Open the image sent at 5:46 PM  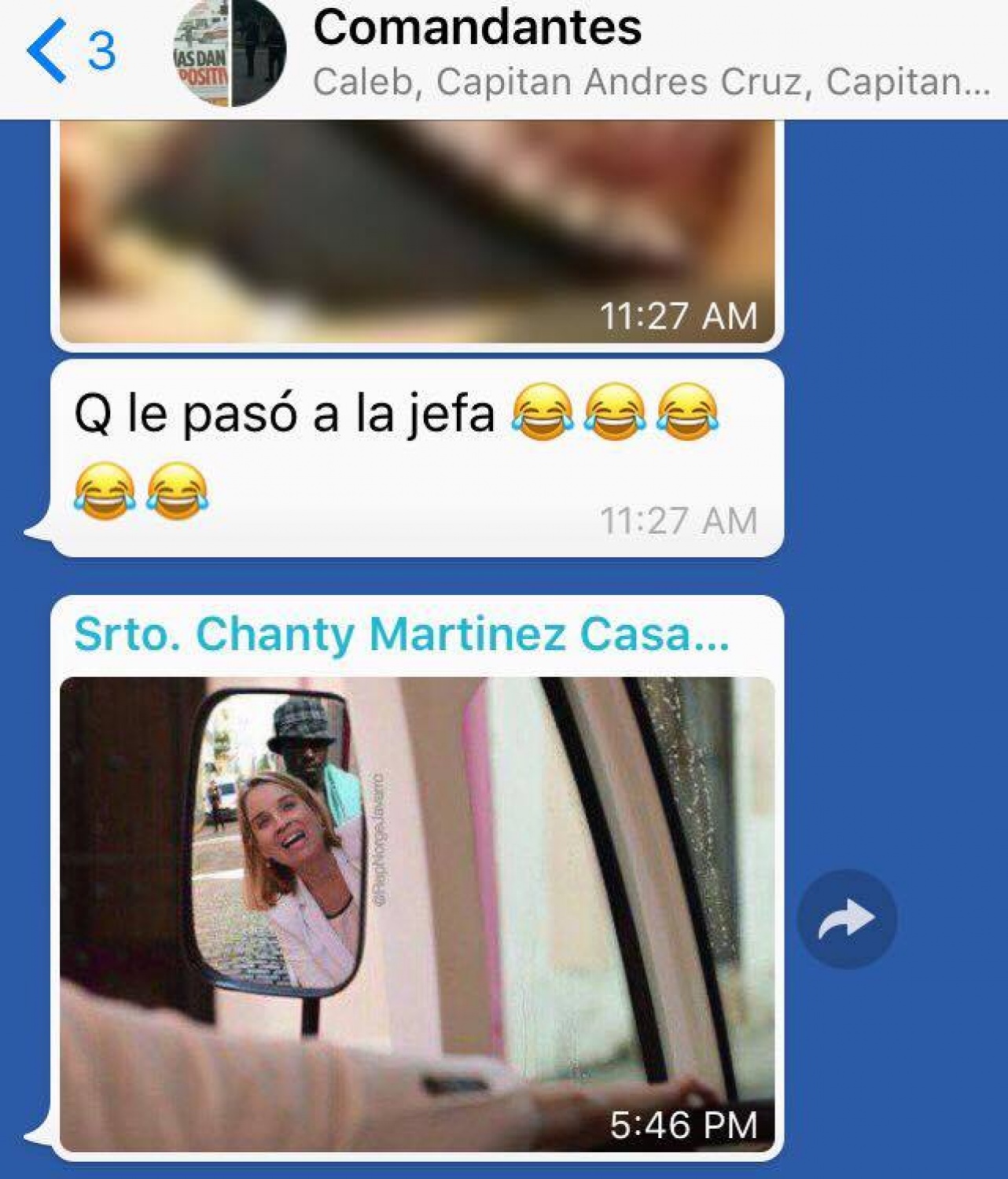coord(417,913)
